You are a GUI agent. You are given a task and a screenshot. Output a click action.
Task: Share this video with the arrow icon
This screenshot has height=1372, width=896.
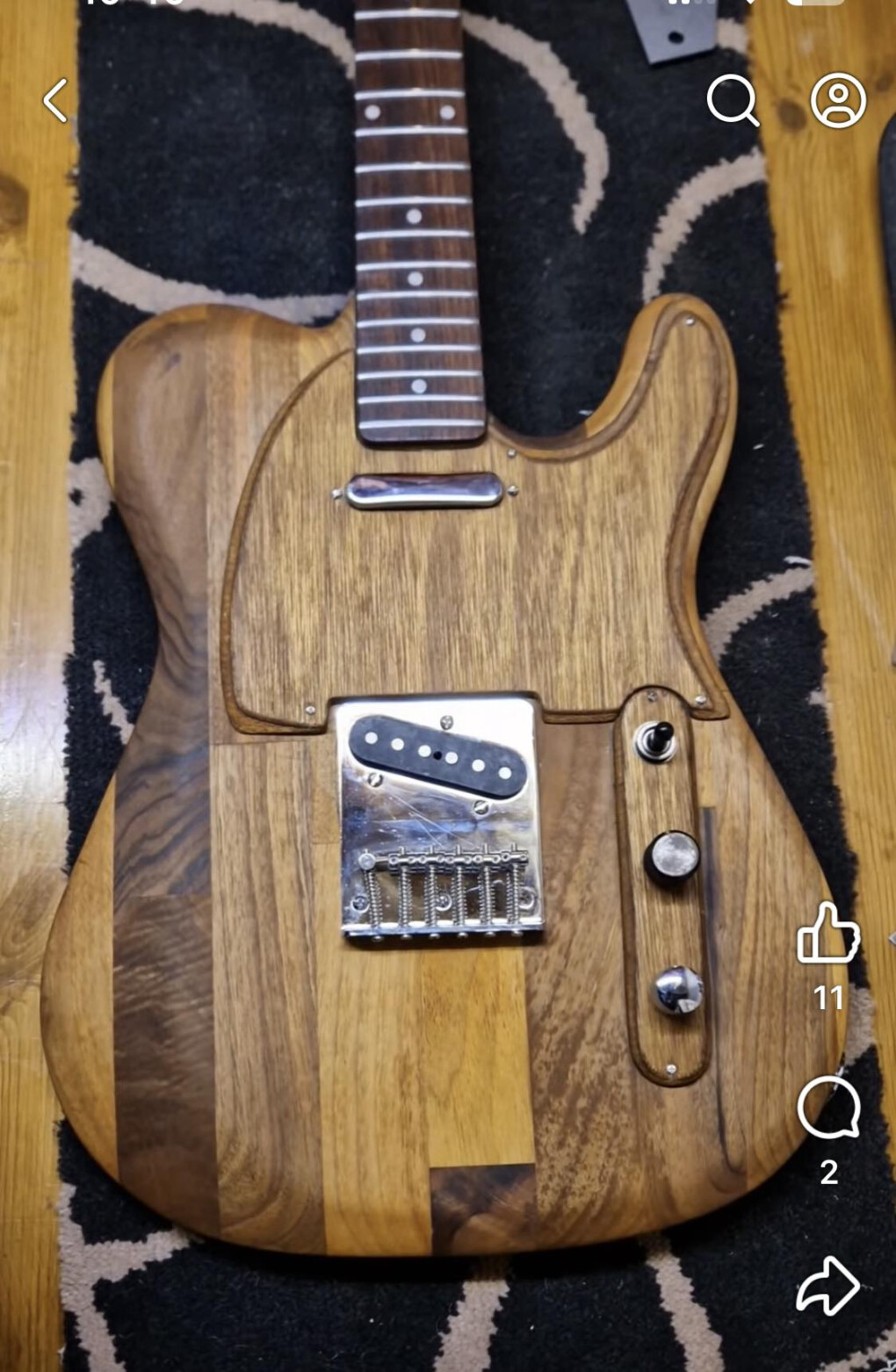pos(827,1286)
